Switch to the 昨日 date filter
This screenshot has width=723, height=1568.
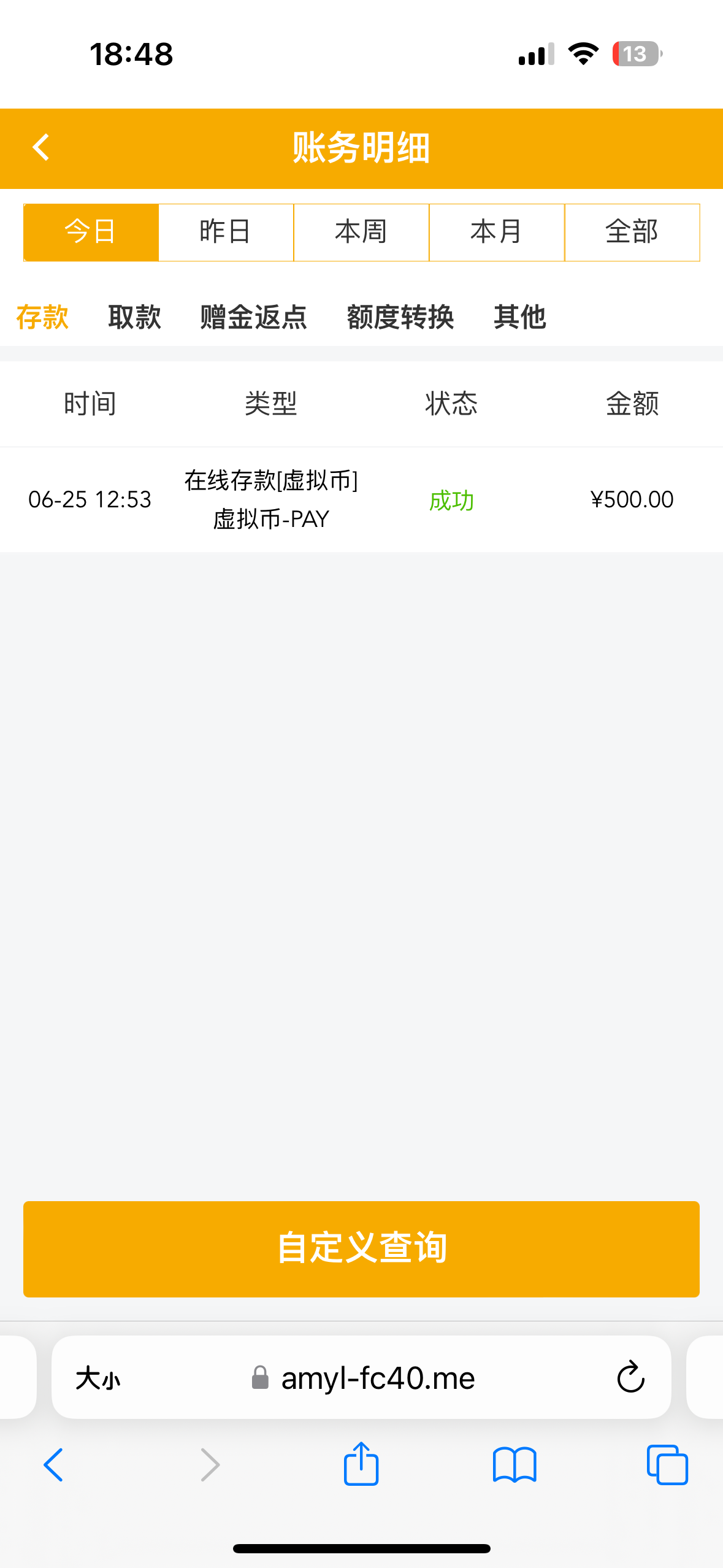tap(226, 233)
